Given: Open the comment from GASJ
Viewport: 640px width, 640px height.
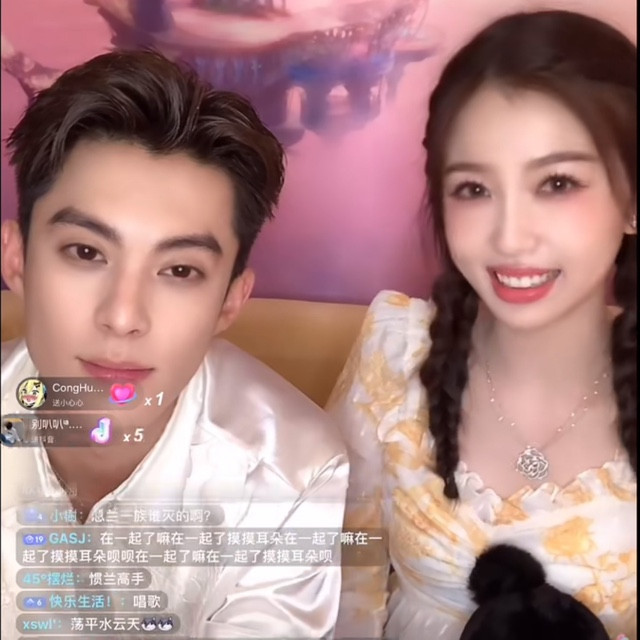Looking at the screenshot, I should (x=201, y=548).
